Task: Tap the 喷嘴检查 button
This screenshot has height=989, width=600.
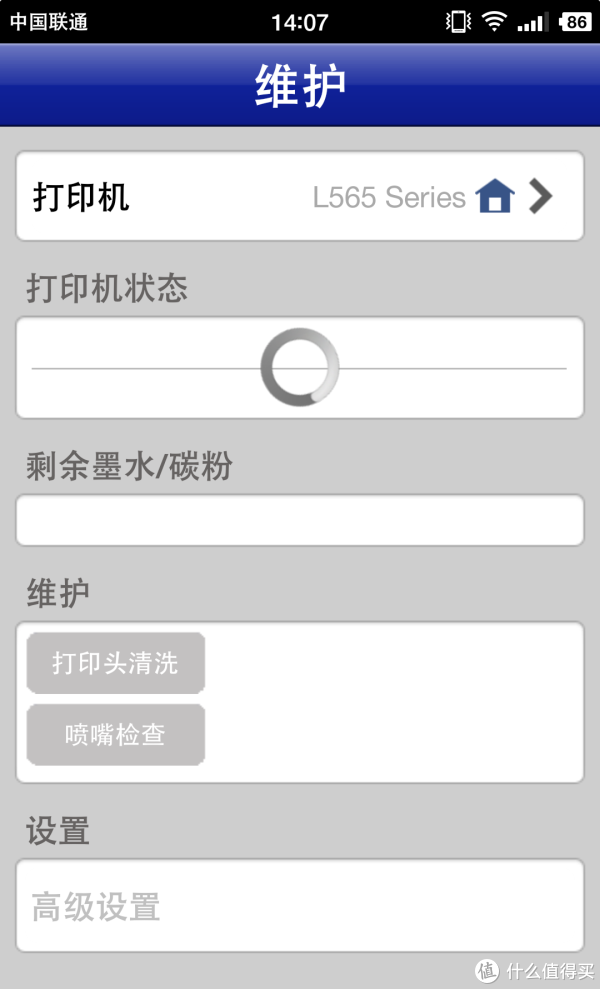Action: coord(115,735)
